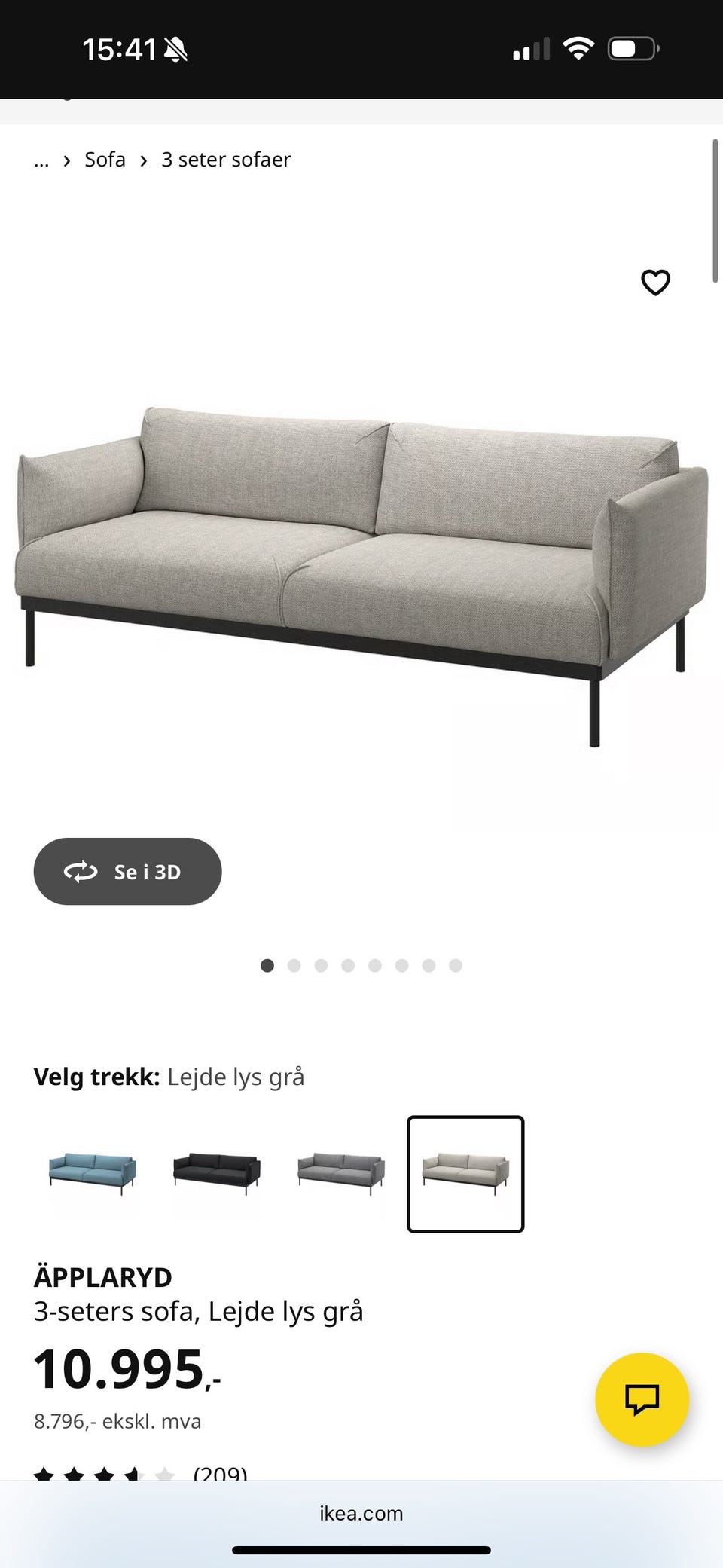The height and width of the screenshot is (1568, 723).
Task: Open the ÄPPLARYD product title link
Action: (x=102, y=1277)
